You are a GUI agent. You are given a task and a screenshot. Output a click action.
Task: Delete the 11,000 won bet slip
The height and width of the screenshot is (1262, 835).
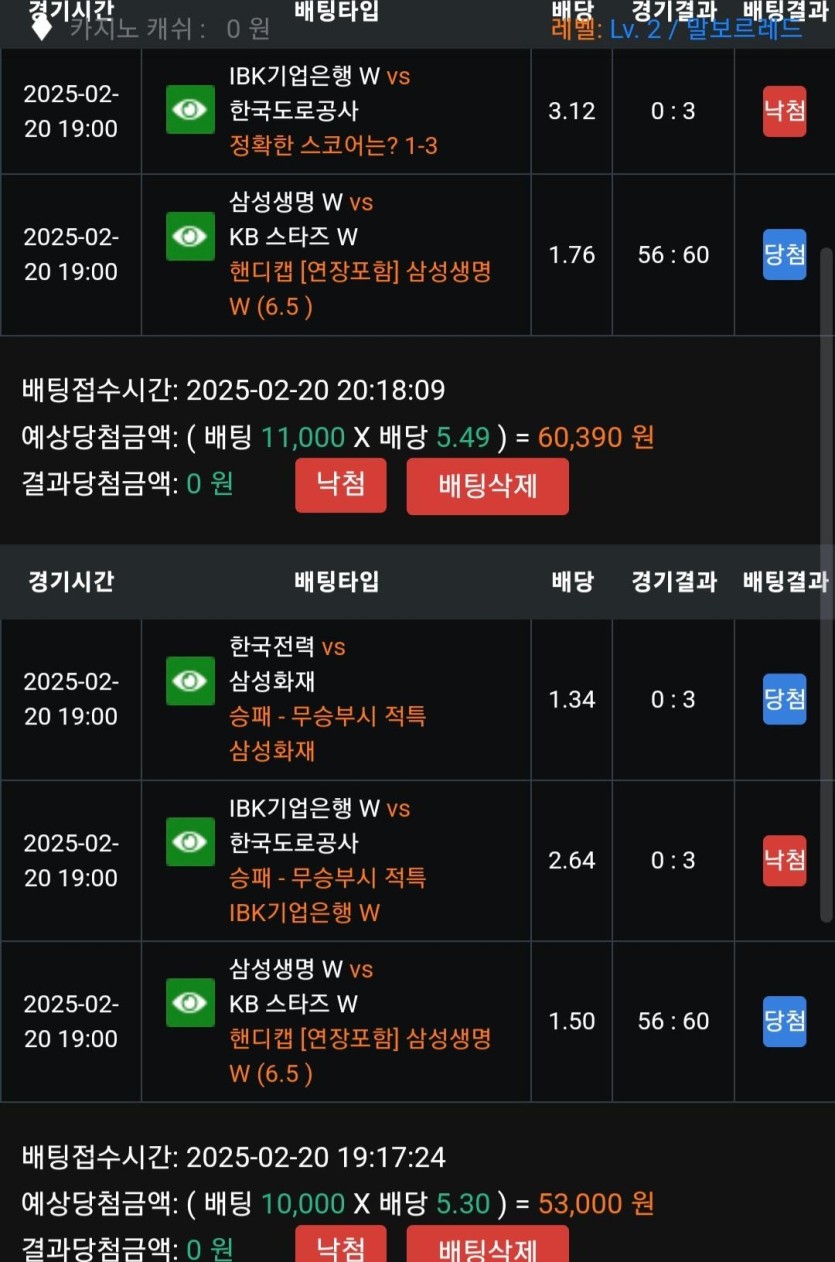tap(487, 486)
